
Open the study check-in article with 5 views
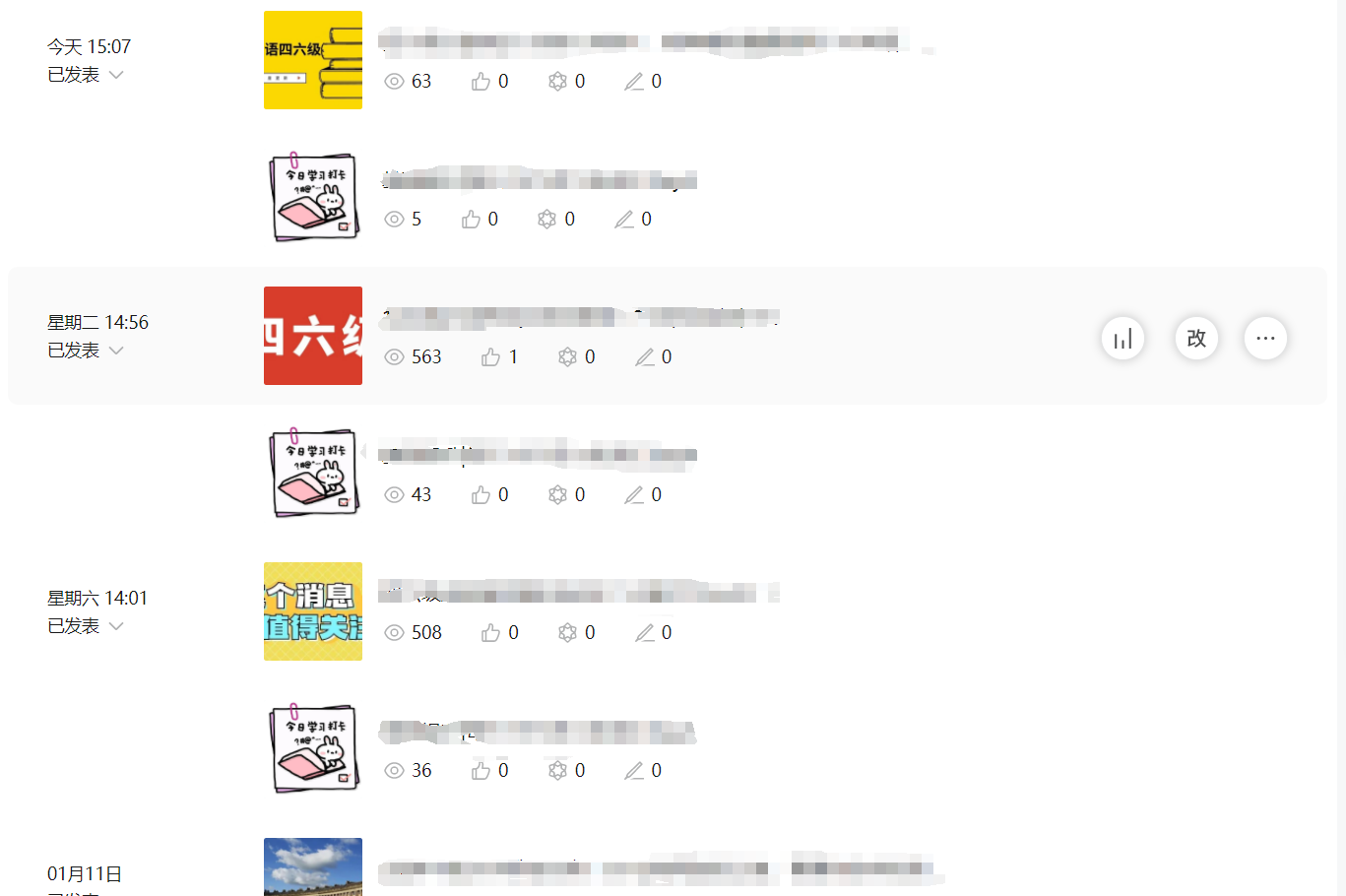tap(313, 197)
